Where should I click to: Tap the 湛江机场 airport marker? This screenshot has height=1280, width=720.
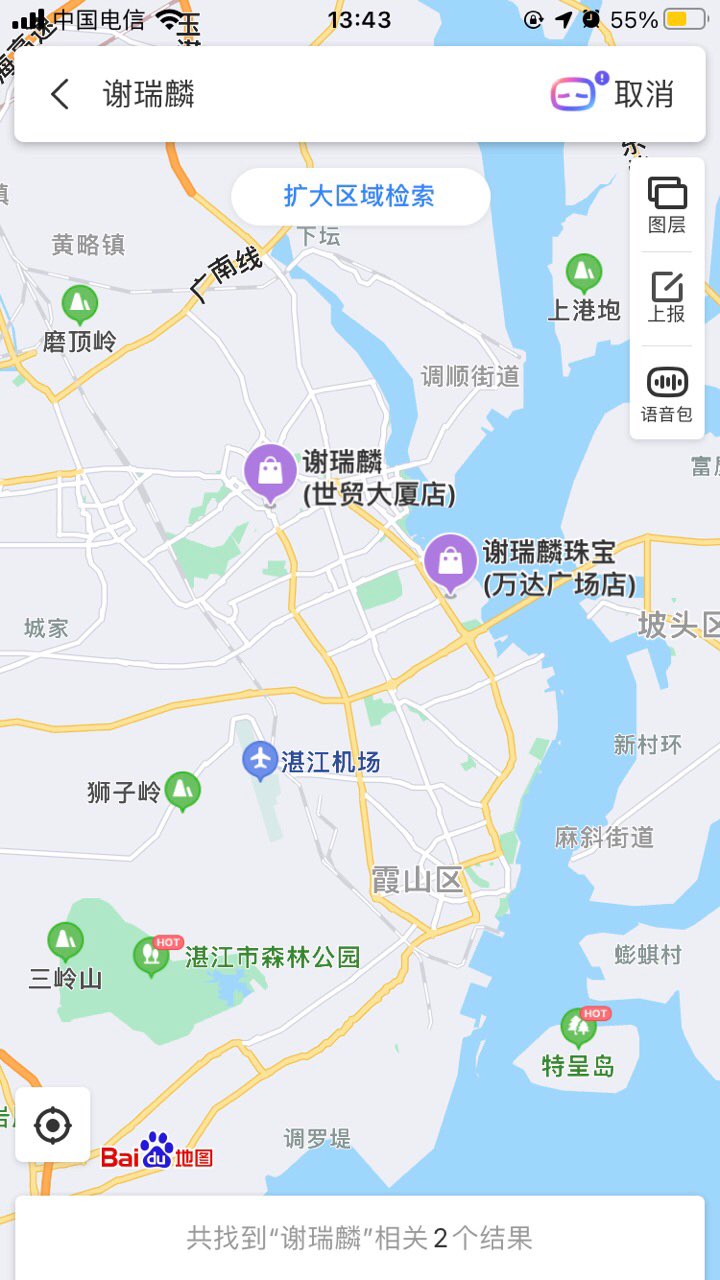260,762
